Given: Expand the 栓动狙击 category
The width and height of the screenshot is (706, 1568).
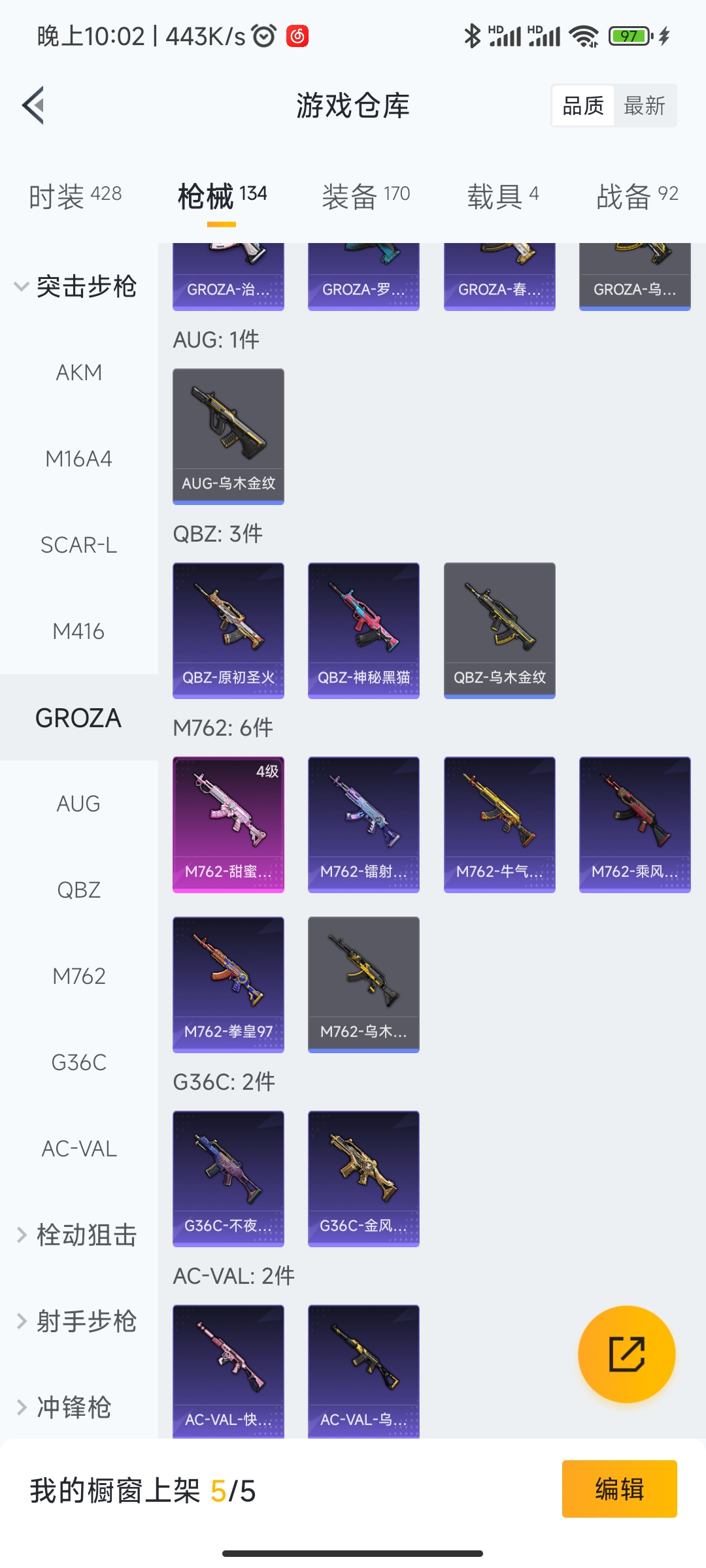Looking at the screenshot, I should [77, 1235].
